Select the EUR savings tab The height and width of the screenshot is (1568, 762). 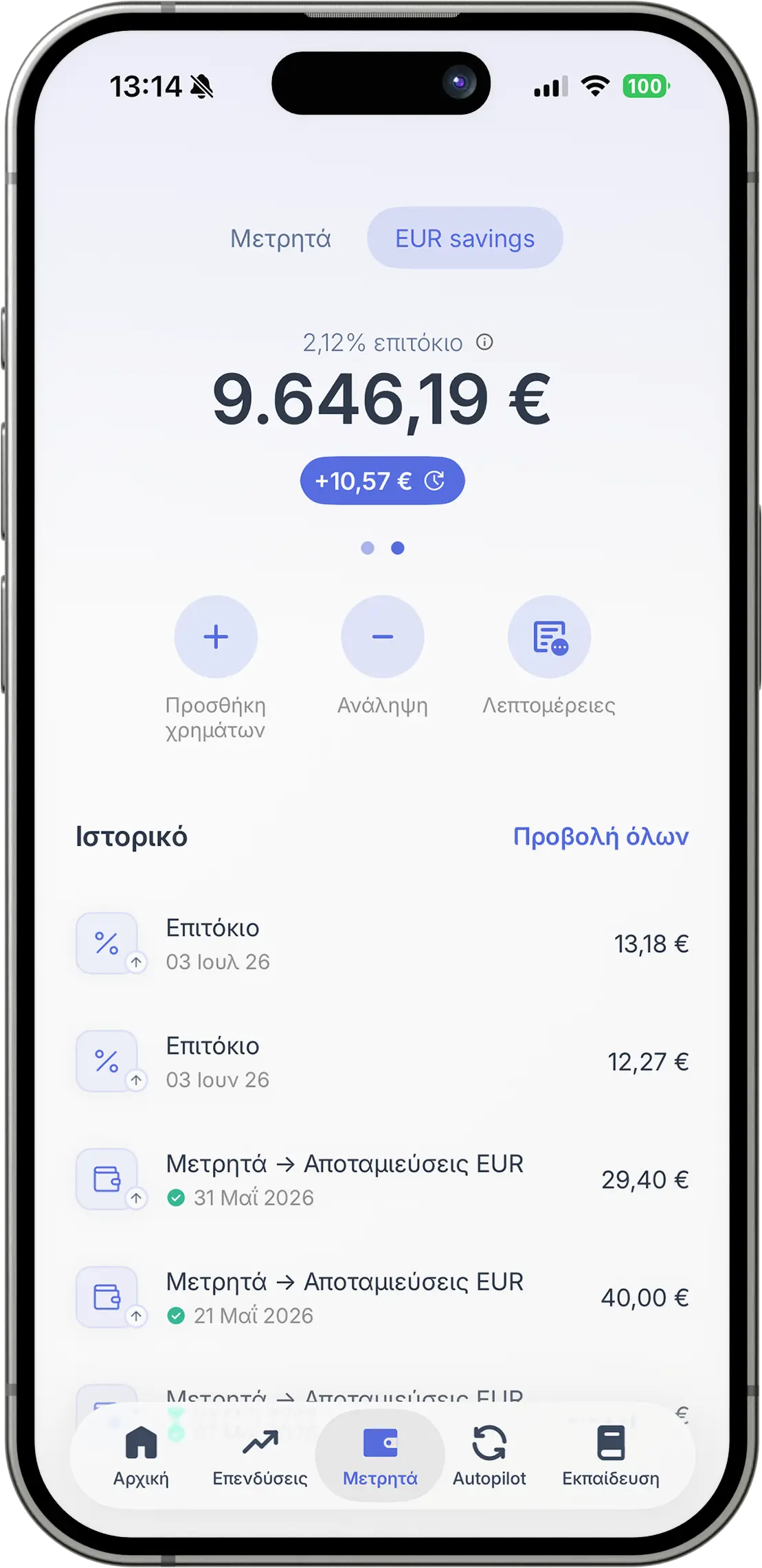tap(465, 238)
